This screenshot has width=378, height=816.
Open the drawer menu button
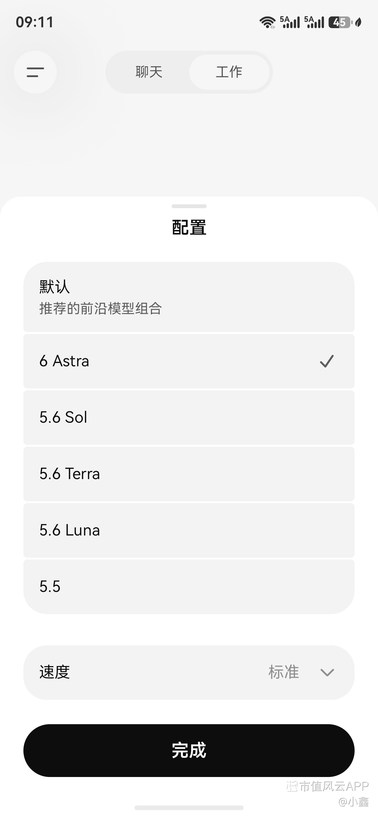point(35,72)
